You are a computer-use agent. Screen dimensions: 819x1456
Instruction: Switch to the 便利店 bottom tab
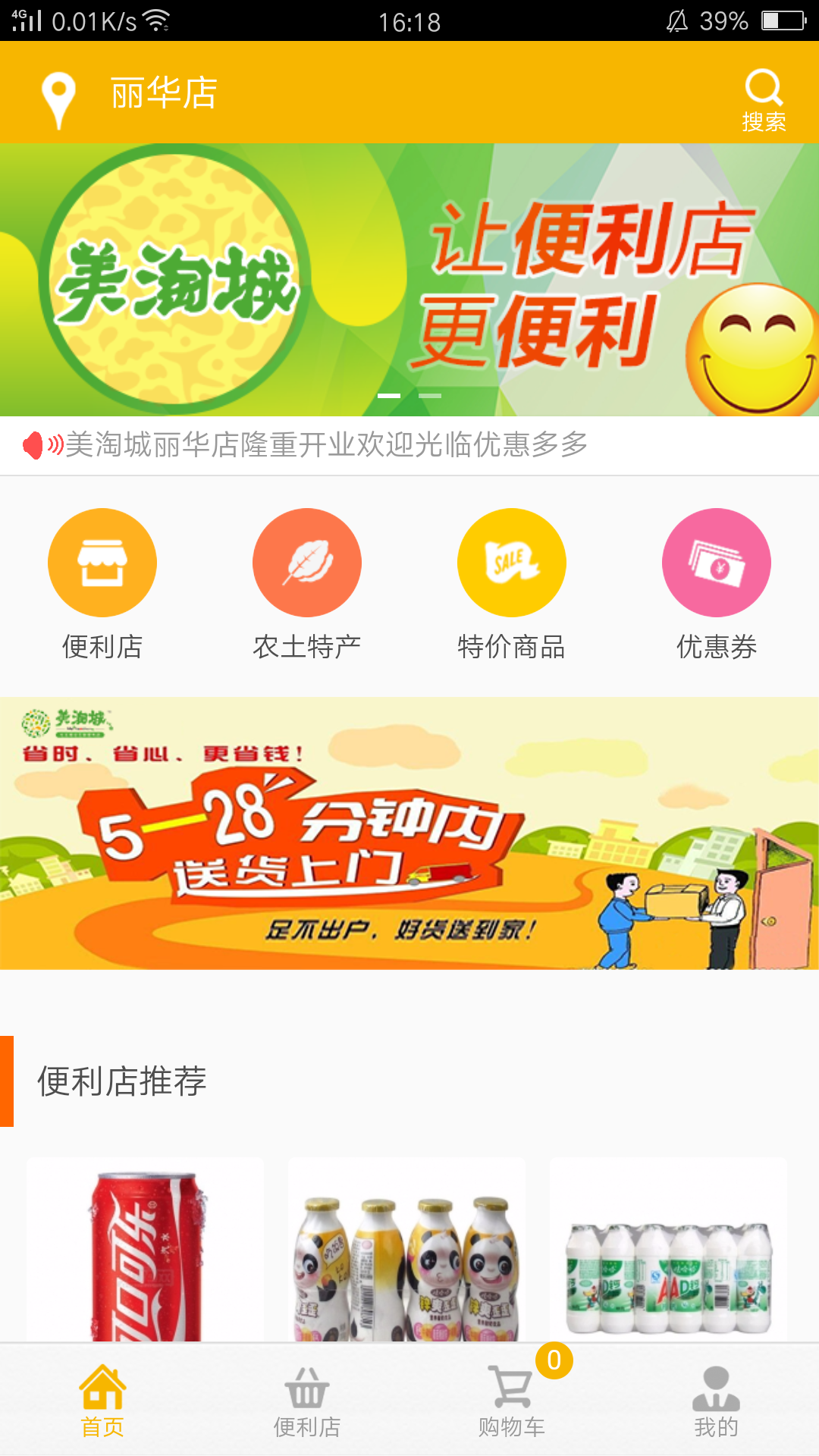coord(307,1401)
